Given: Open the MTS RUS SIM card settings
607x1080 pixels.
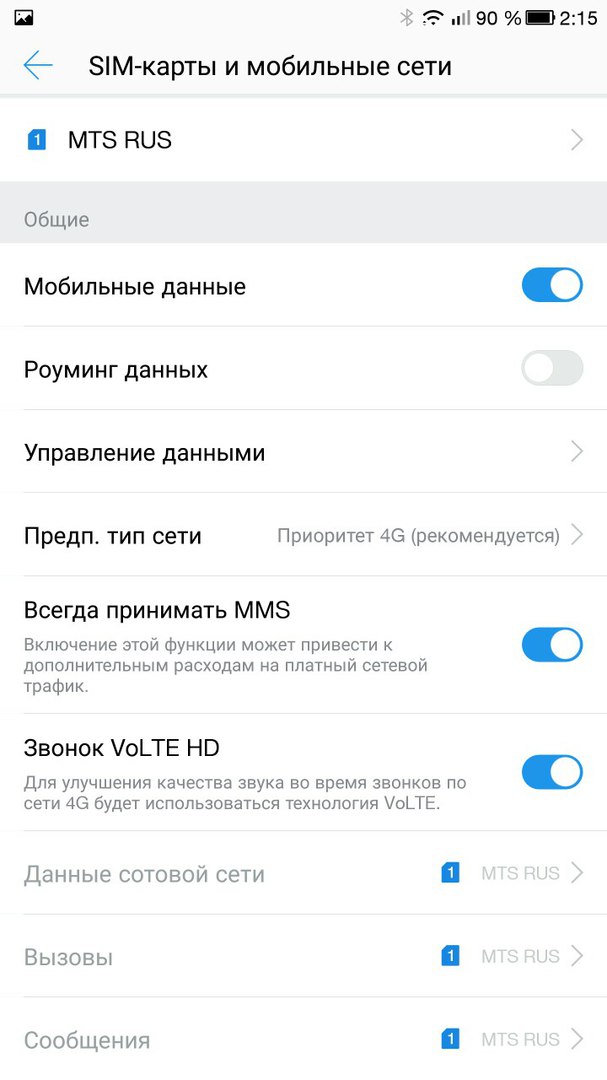Looking at the screenshot, I should [303, 140].
